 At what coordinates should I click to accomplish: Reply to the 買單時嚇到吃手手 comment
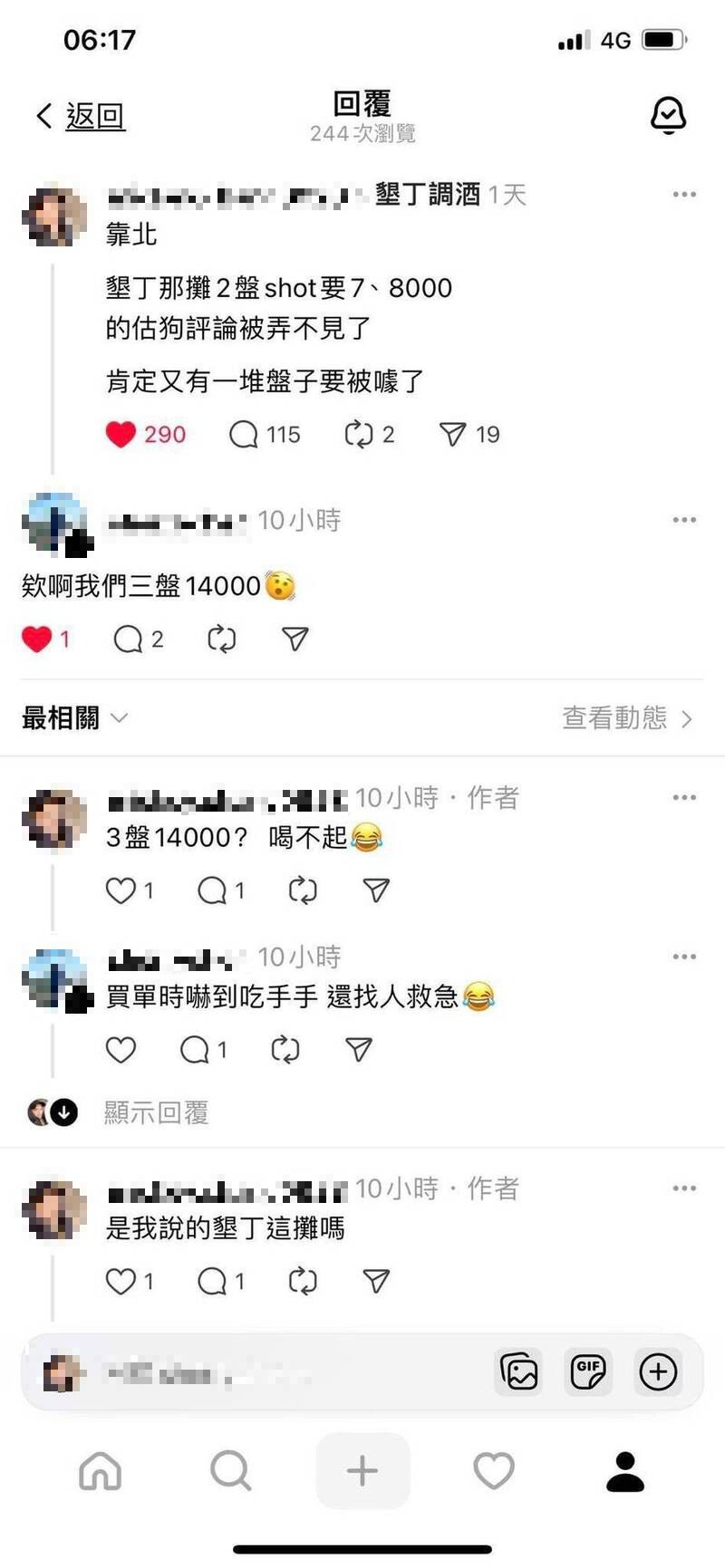tap(195, 1050)
